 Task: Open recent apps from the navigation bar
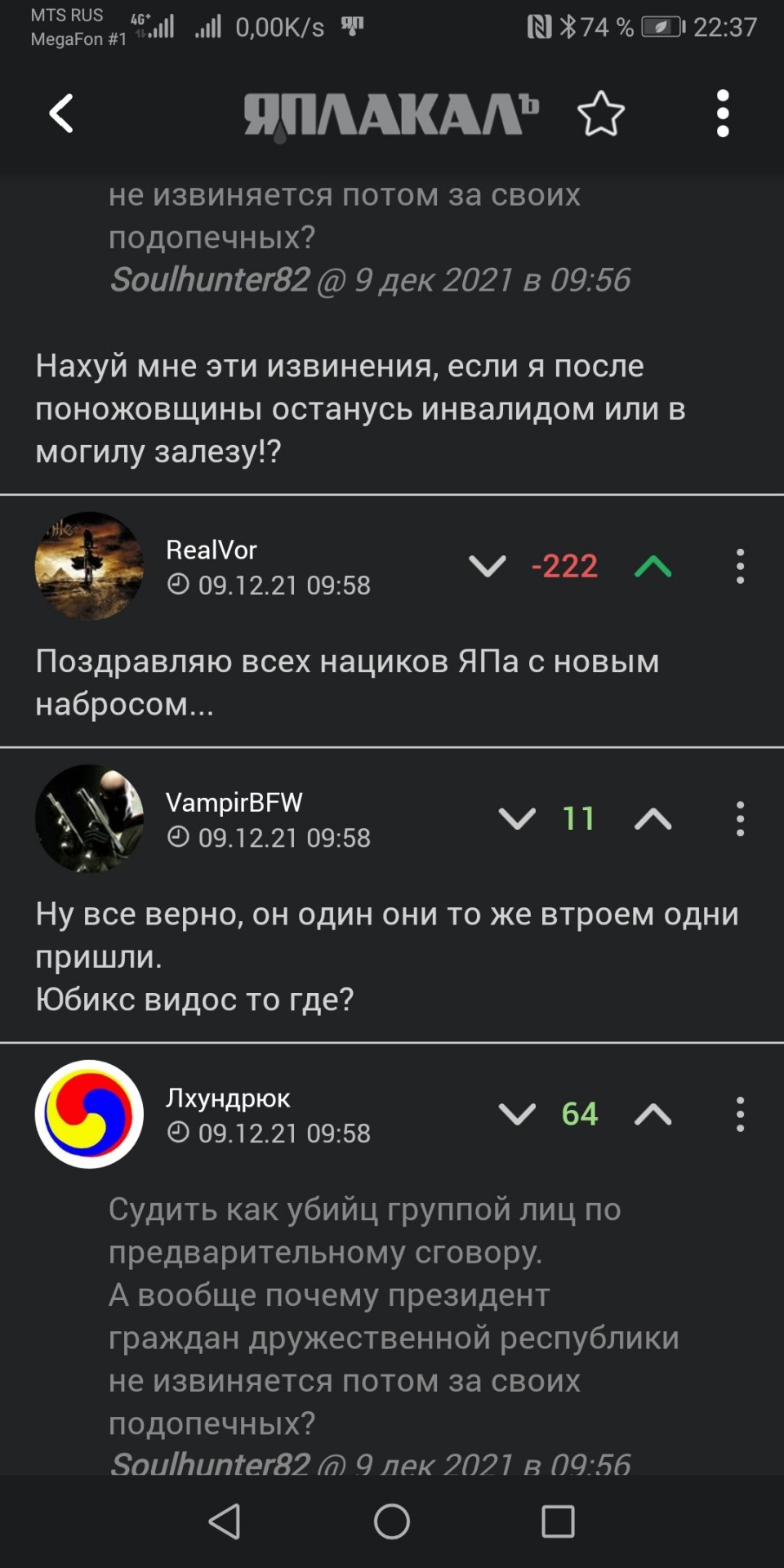pos(559,1521)
